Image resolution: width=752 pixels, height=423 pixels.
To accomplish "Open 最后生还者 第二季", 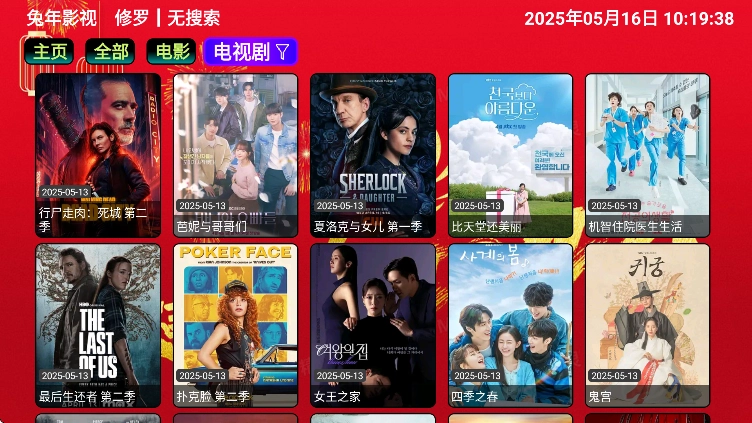I will 98,325.
